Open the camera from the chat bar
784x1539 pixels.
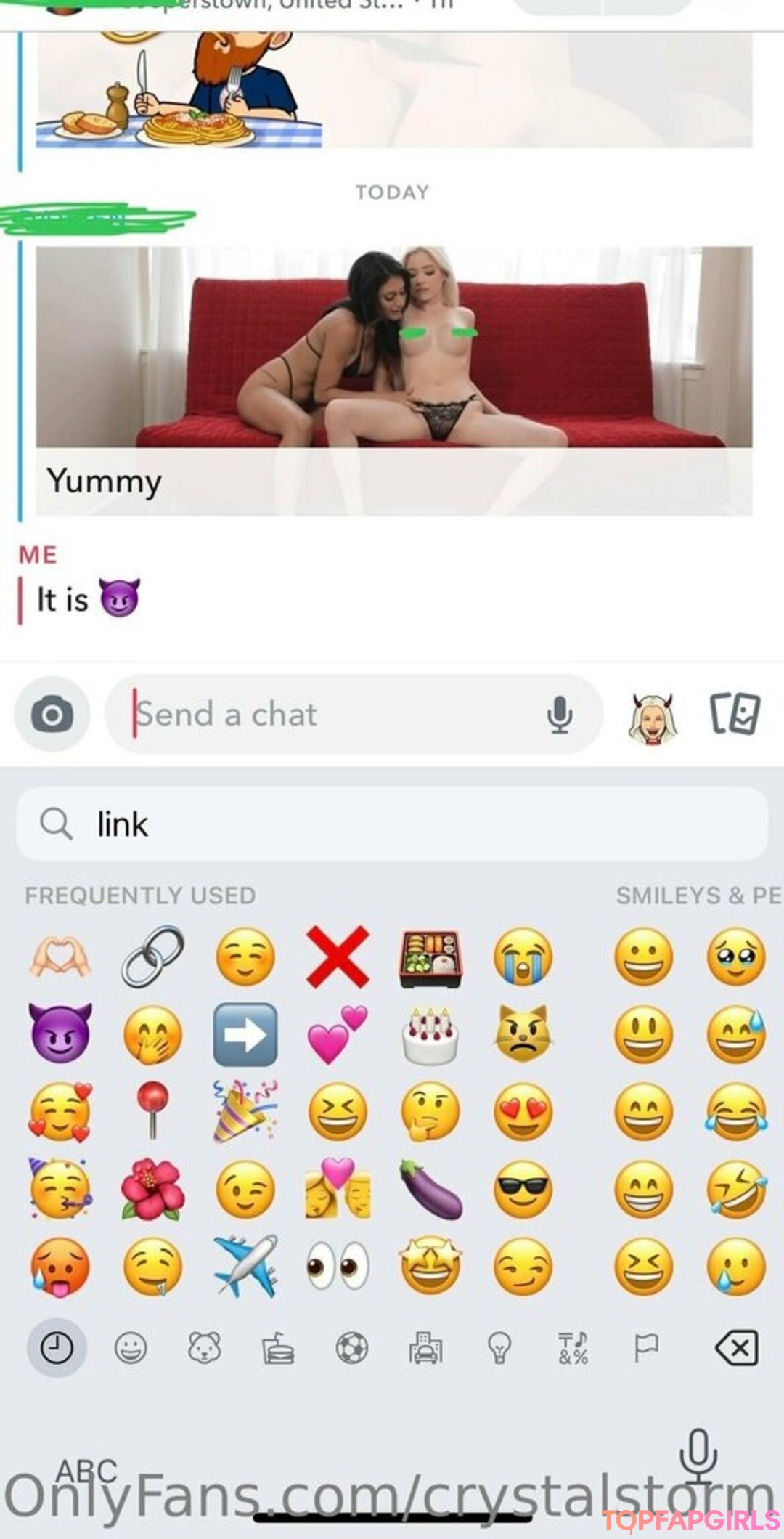click(52, 715)
